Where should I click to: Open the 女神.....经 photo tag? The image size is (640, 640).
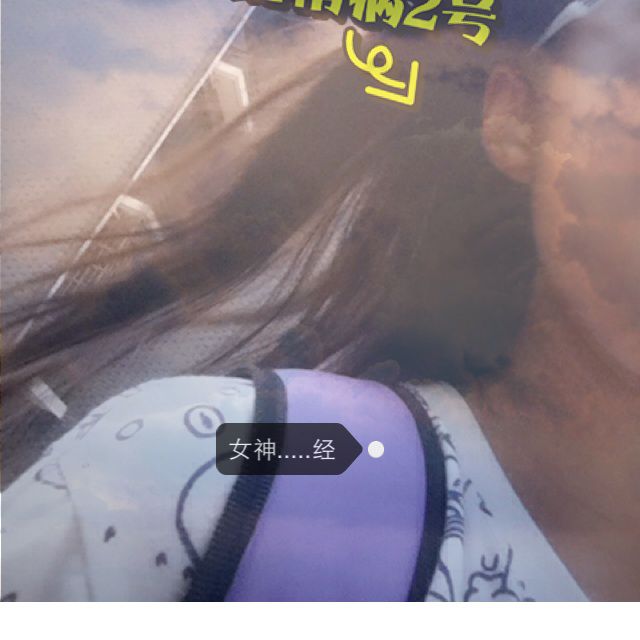click(x=284, y=450)
